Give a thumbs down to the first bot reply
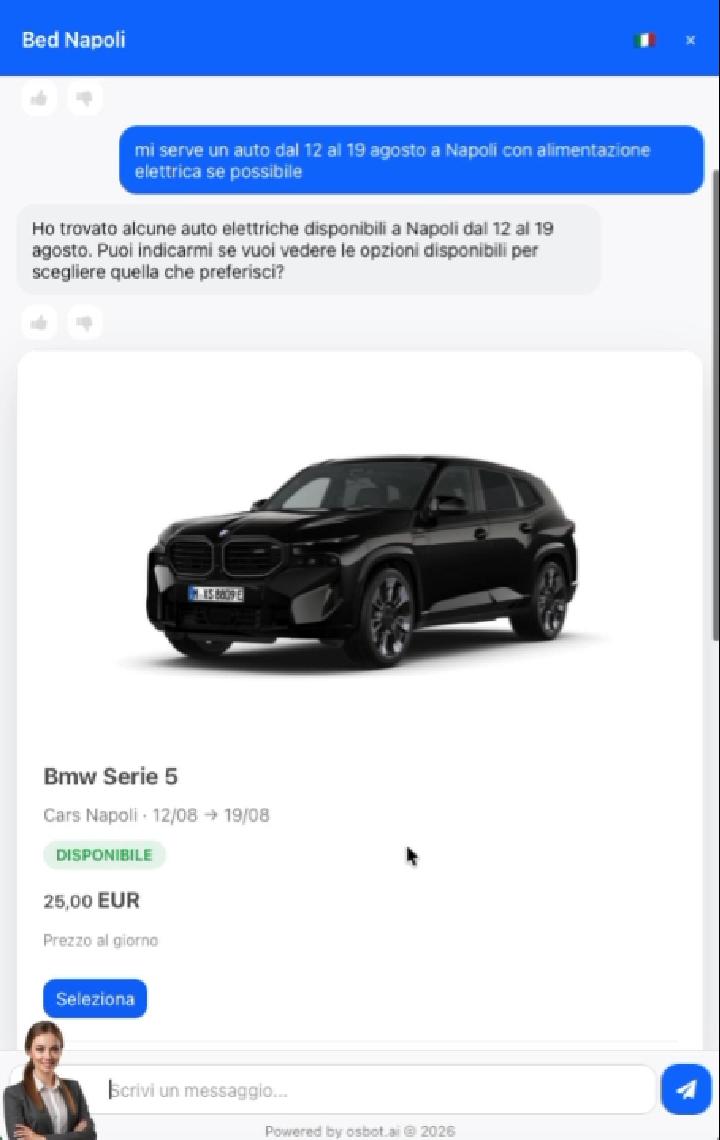 pos(85,97)
